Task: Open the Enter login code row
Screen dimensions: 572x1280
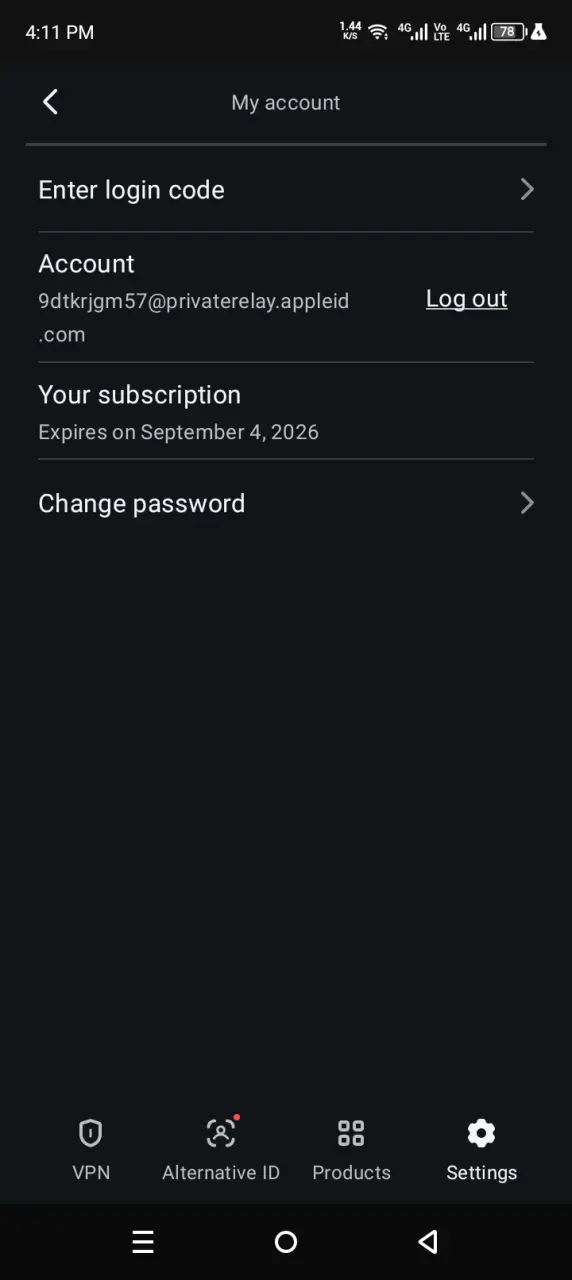Action: point(286,190)
